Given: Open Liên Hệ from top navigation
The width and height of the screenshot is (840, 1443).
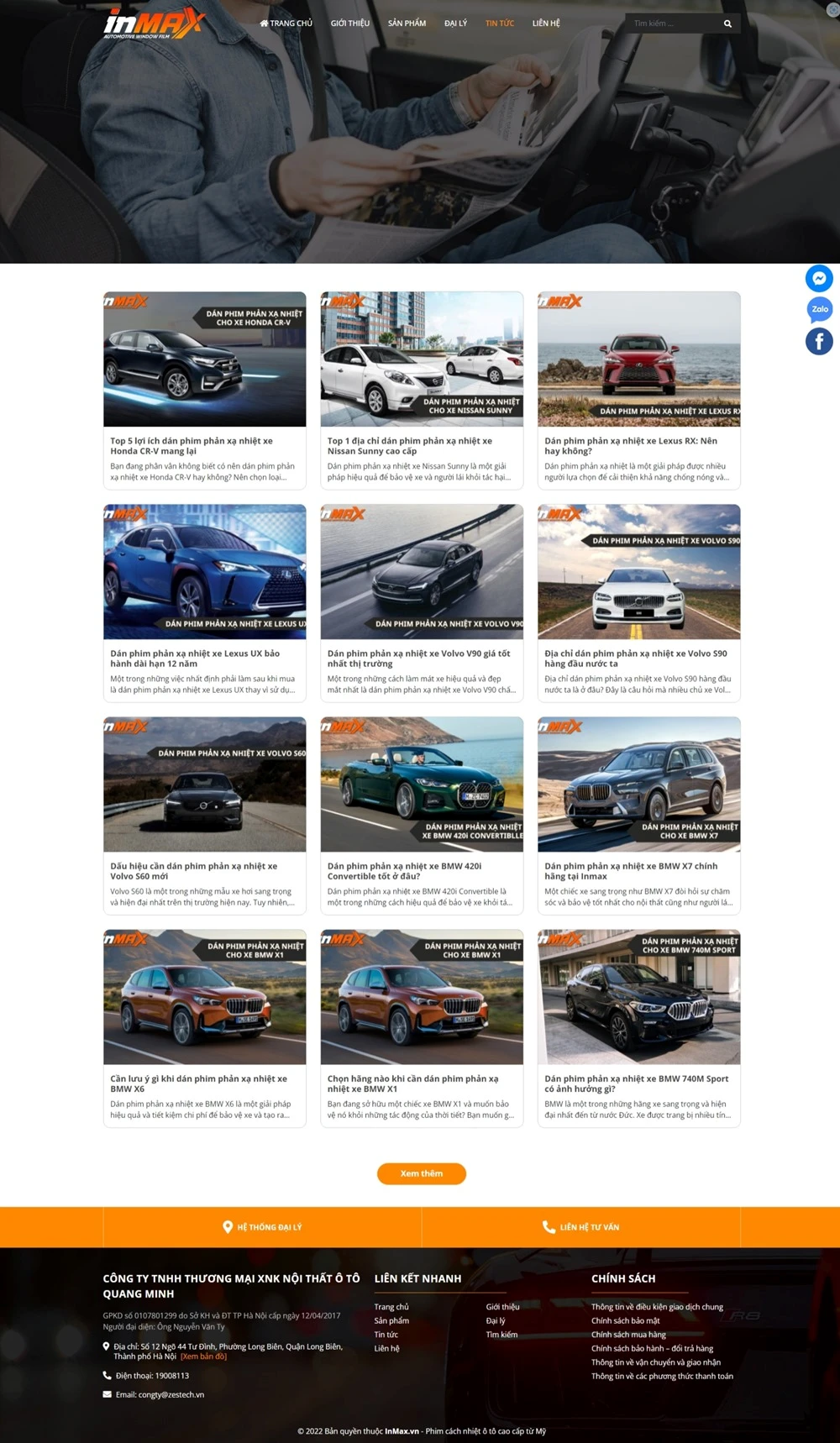Looking at the screenshot, I should point(545,24).
